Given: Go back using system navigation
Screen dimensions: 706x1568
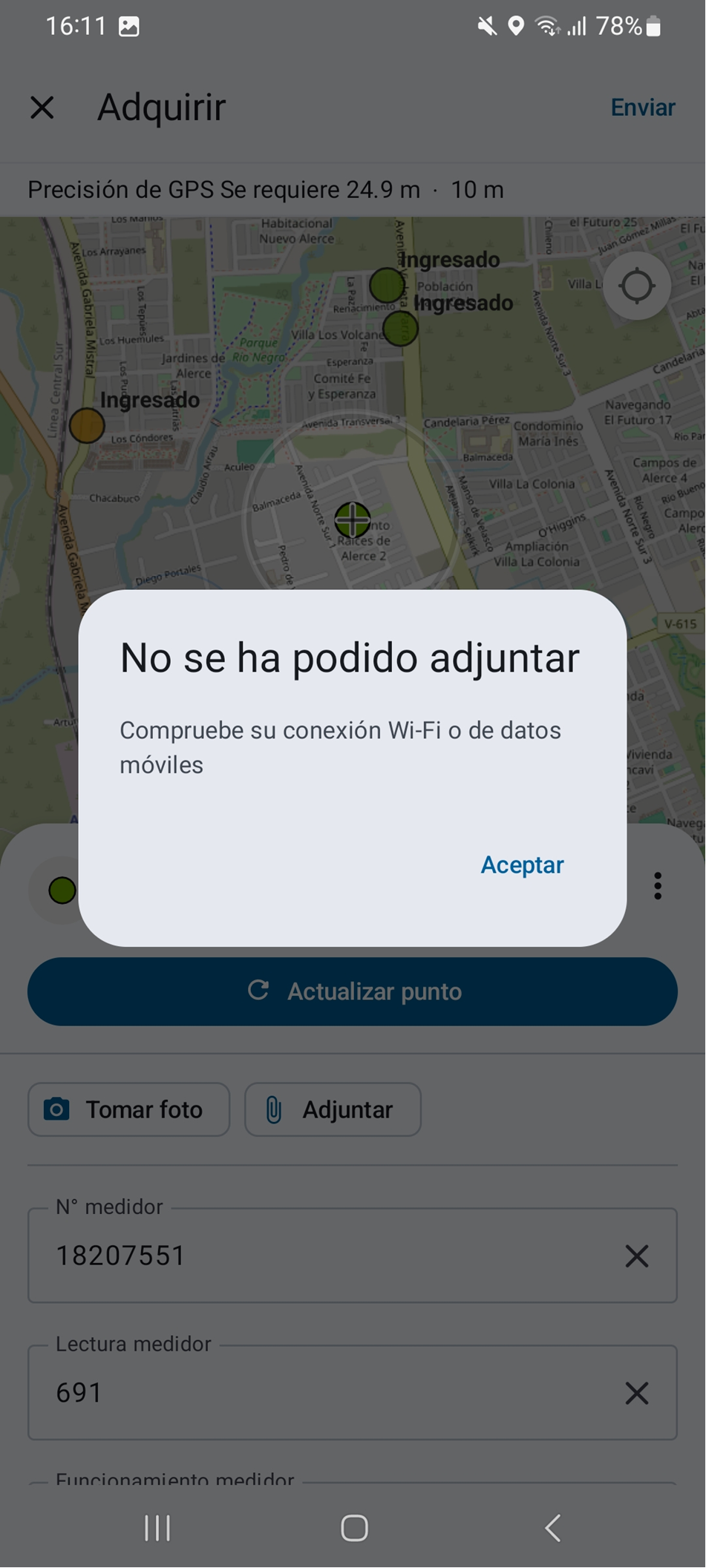Looking at the screenshot, I should (552, 1528).
